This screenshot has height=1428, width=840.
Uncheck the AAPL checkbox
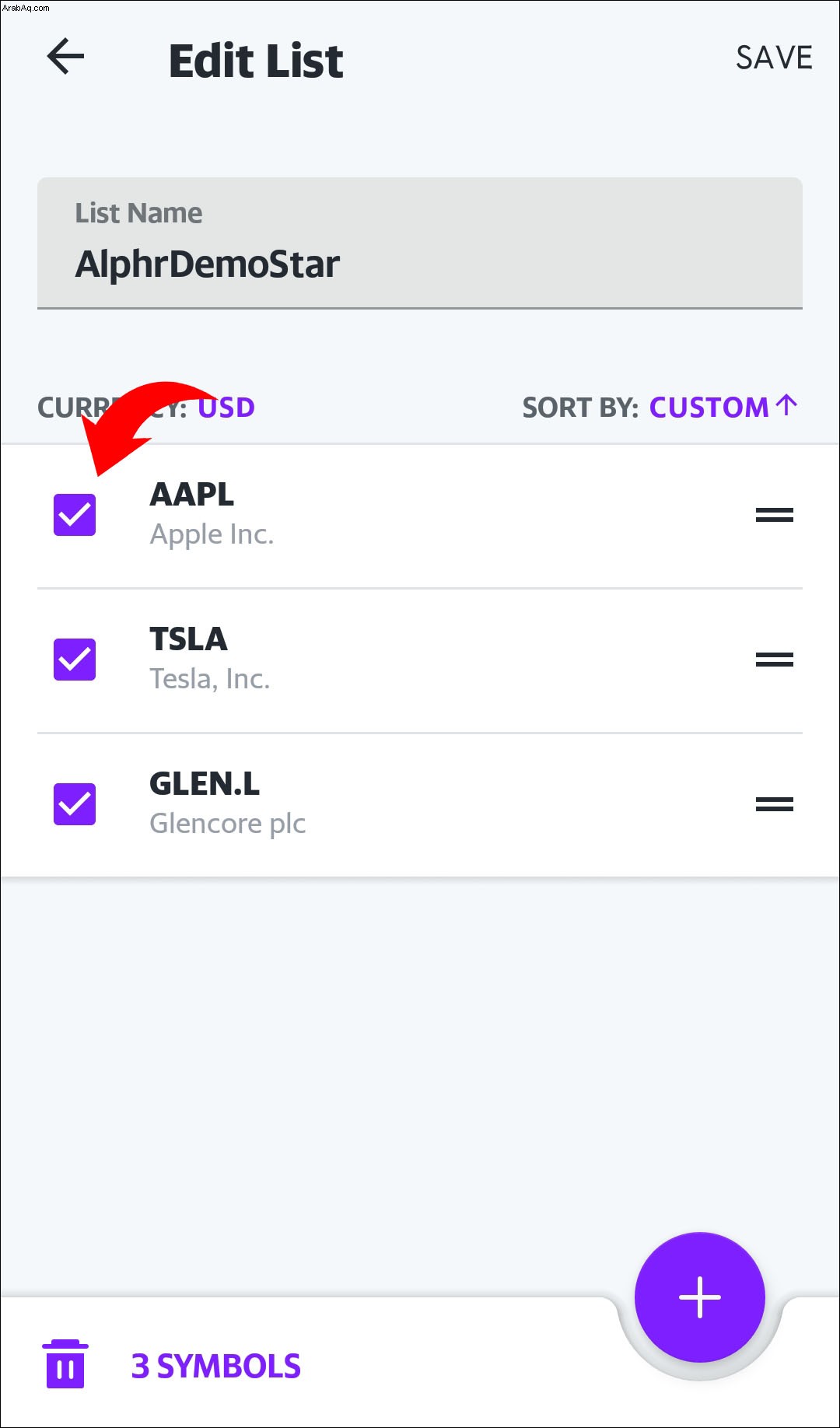click(75, 515)
